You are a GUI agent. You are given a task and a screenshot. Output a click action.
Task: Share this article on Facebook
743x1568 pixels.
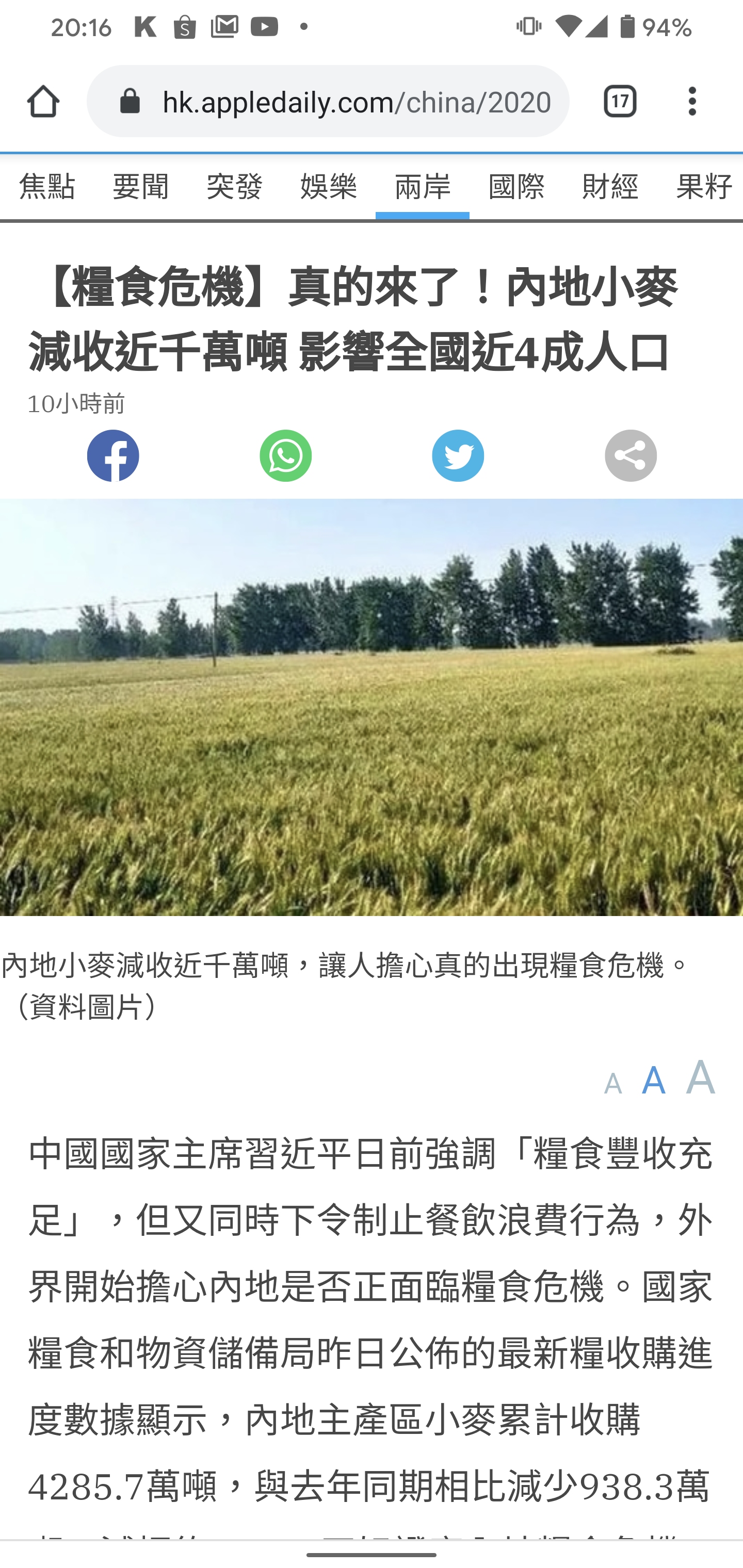(x=114, y=456)
